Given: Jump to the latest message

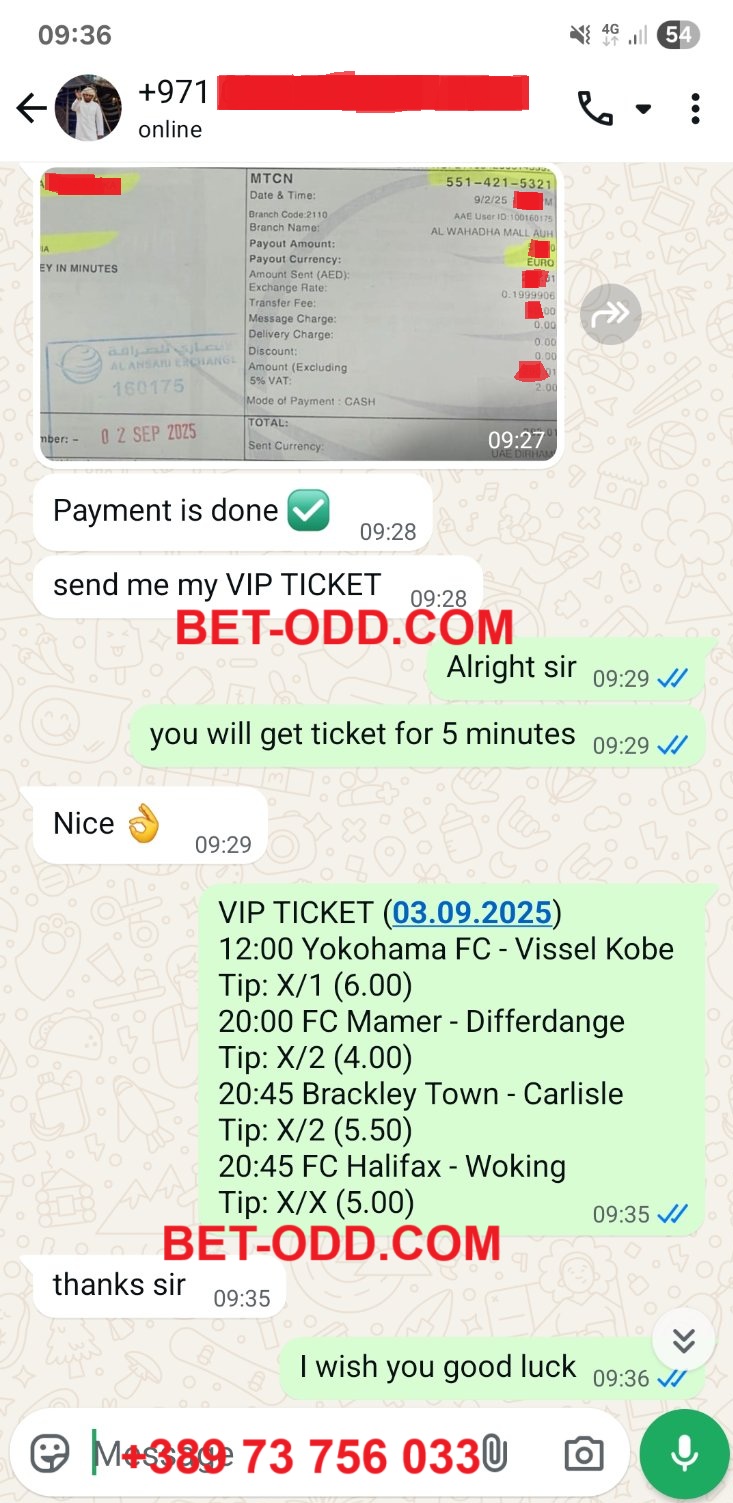Looking at the screenshot, I should pos(683,1339).
